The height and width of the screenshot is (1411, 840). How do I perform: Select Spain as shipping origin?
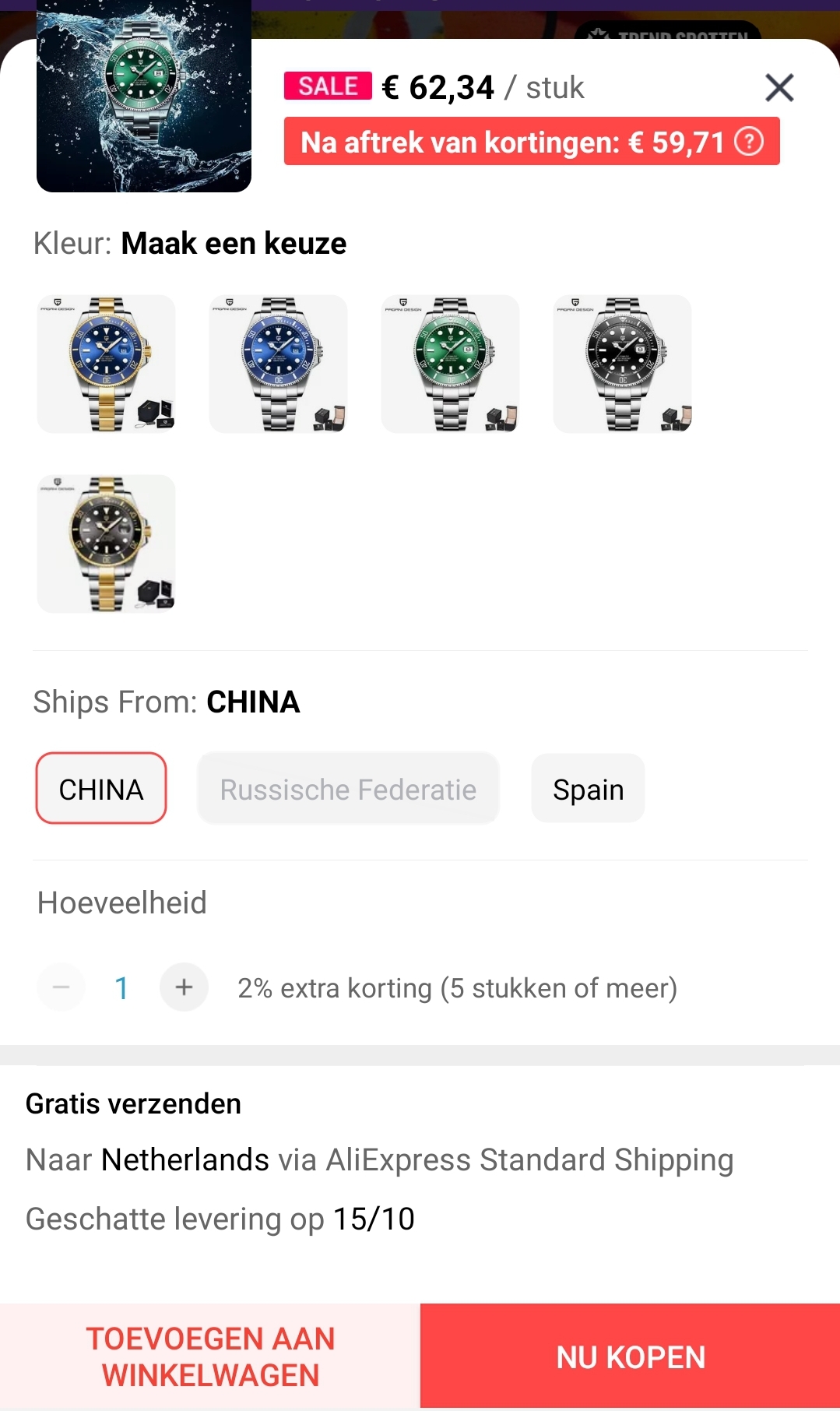(x=589, y=788)
